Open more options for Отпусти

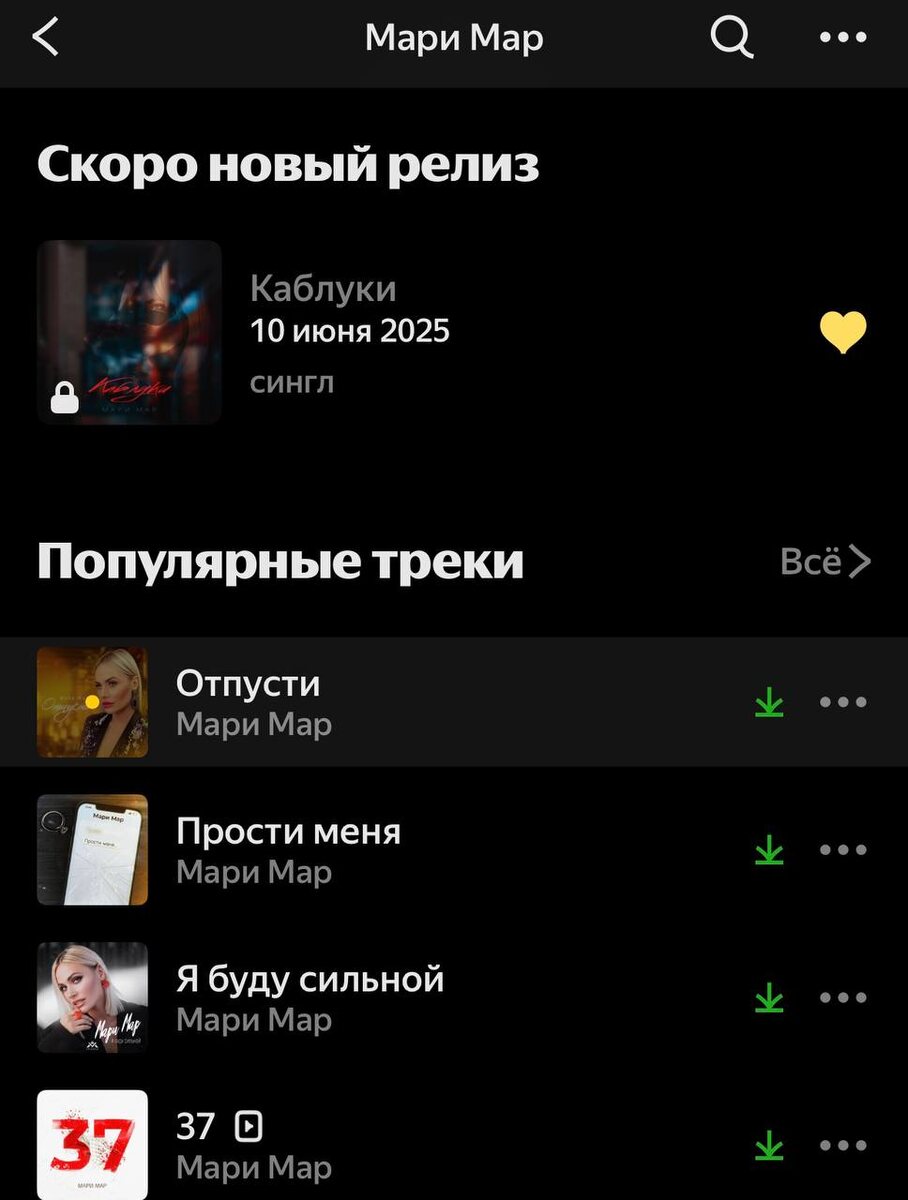843,702
